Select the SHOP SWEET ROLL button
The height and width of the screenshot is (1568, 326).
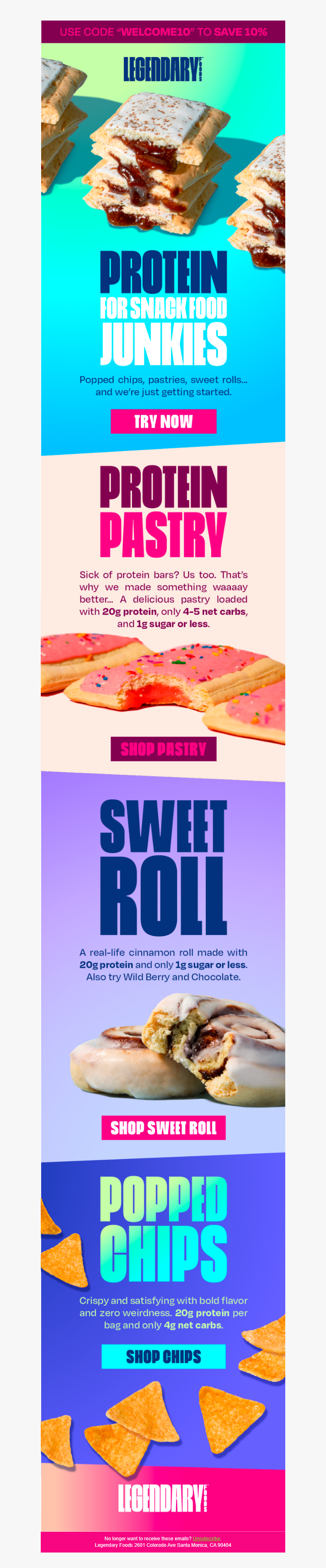(x=163, y=1127)
